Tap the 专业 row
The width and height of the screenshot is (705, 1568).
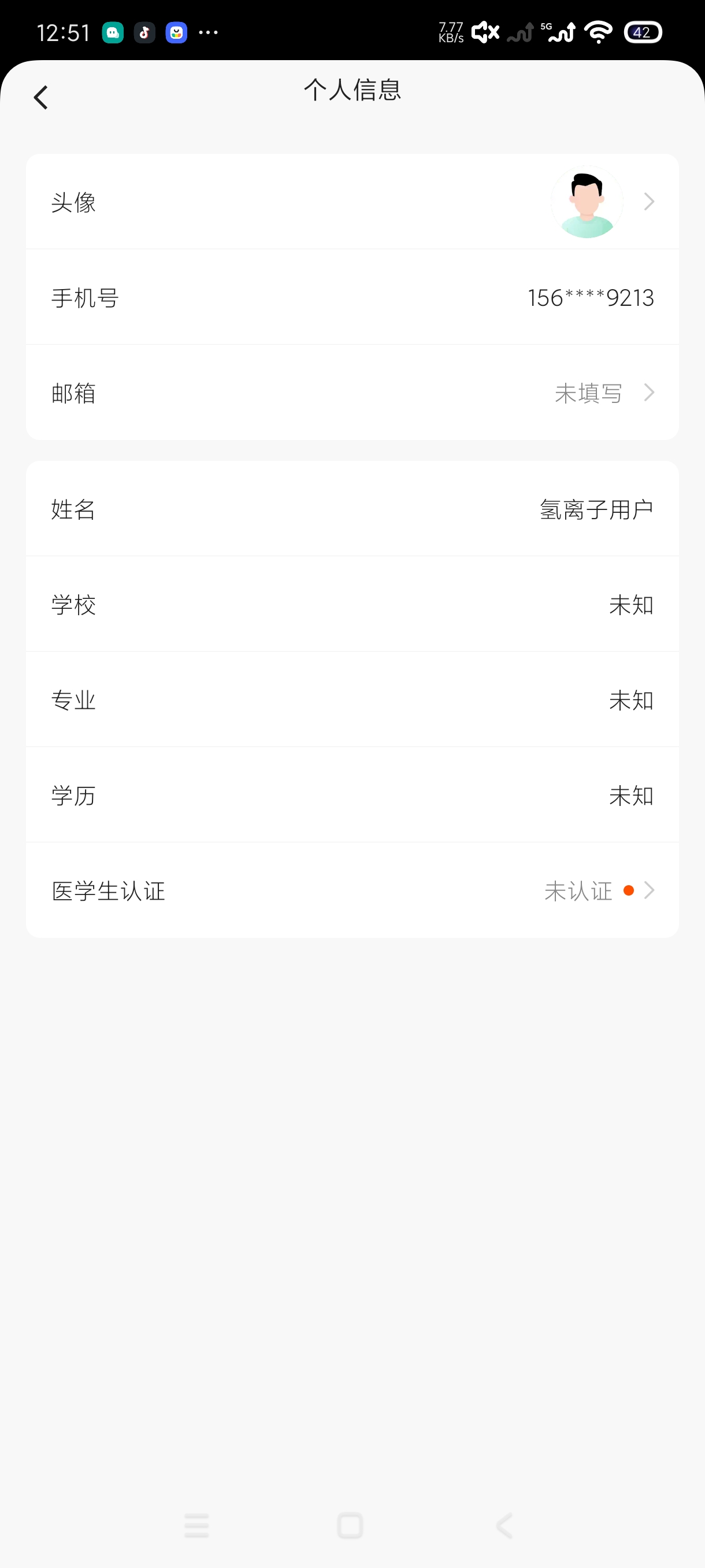(352, 700)
